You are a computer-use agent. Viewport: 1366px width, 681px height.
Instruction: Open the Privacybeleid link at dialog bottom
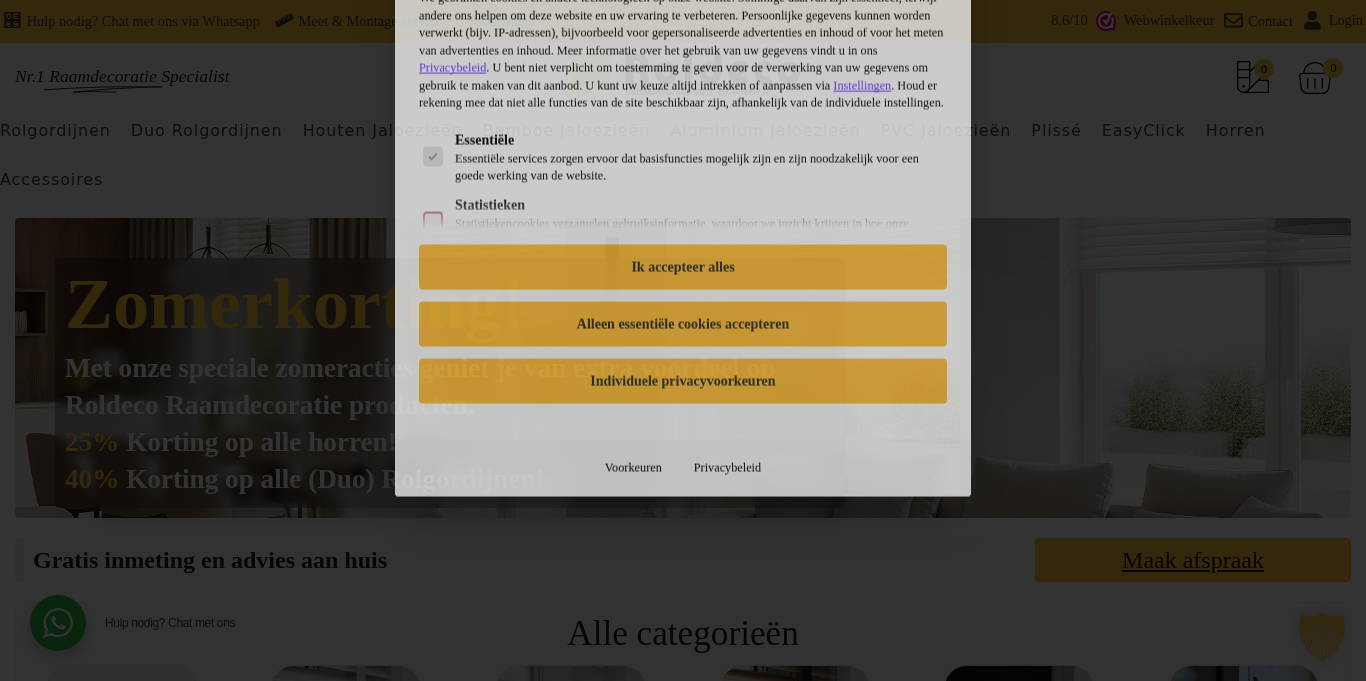click(727, 467)
